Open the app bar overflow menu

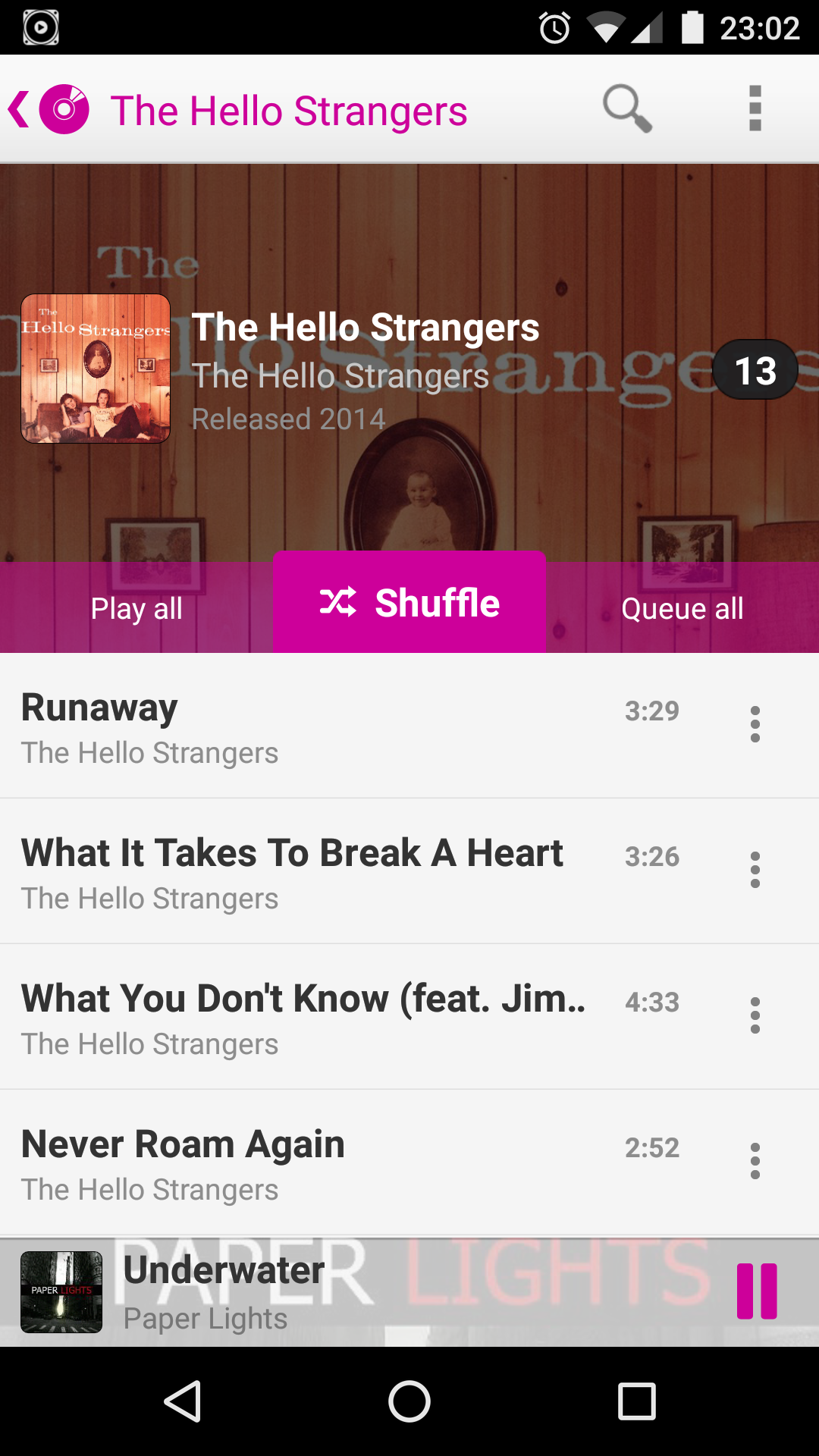coord(755,108)
